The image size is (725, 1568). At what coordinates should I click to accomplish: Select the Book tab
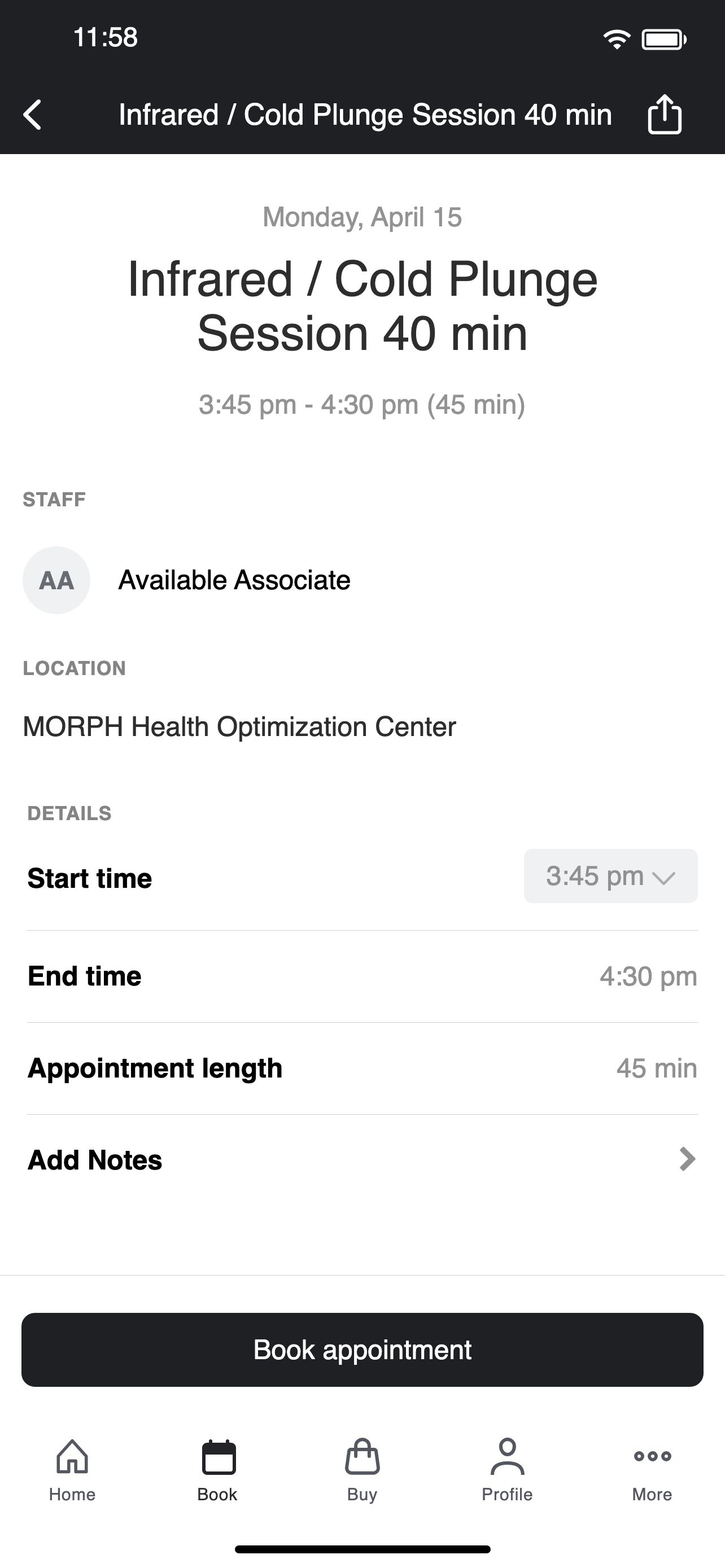point(217,1470)
